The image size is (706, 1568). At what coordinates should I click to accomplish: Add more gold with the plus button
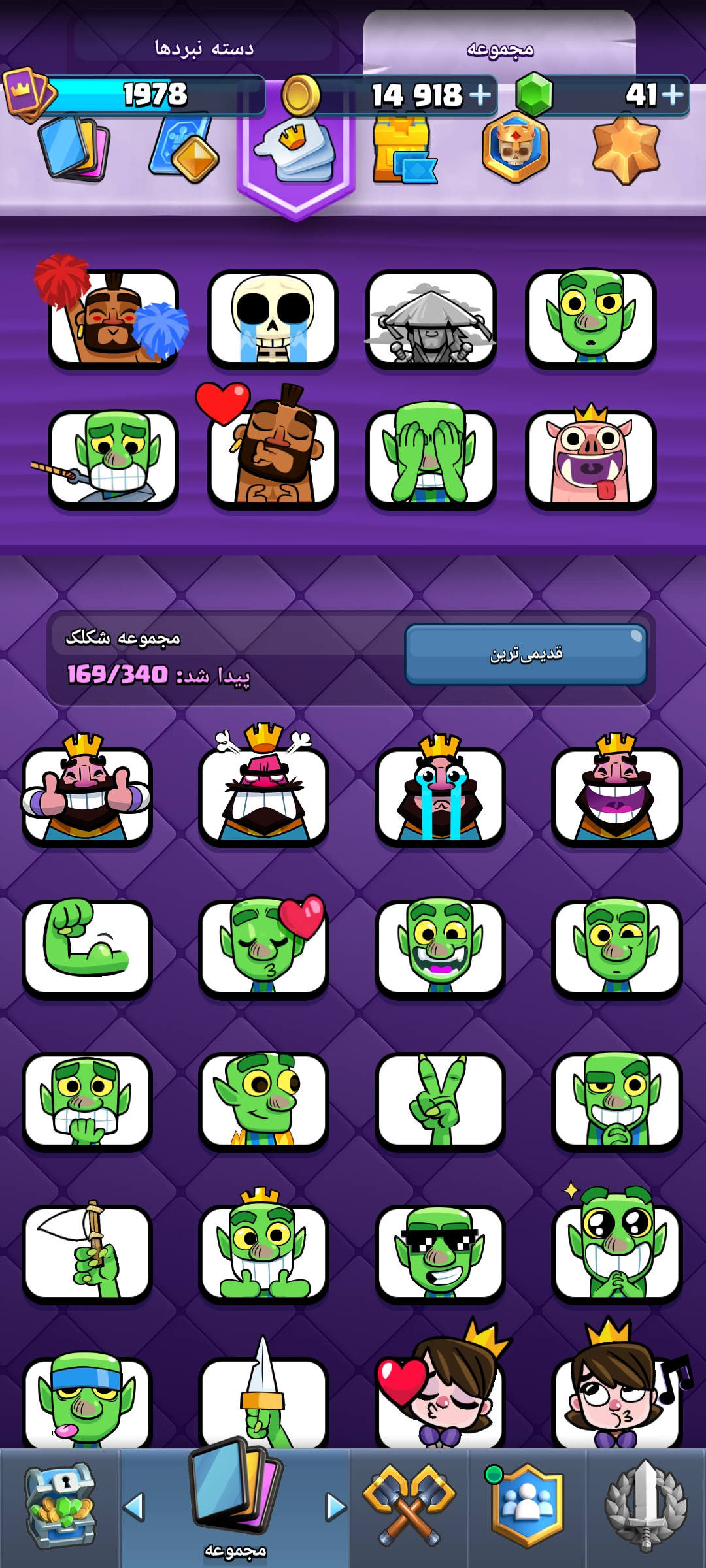click(480, 95)
